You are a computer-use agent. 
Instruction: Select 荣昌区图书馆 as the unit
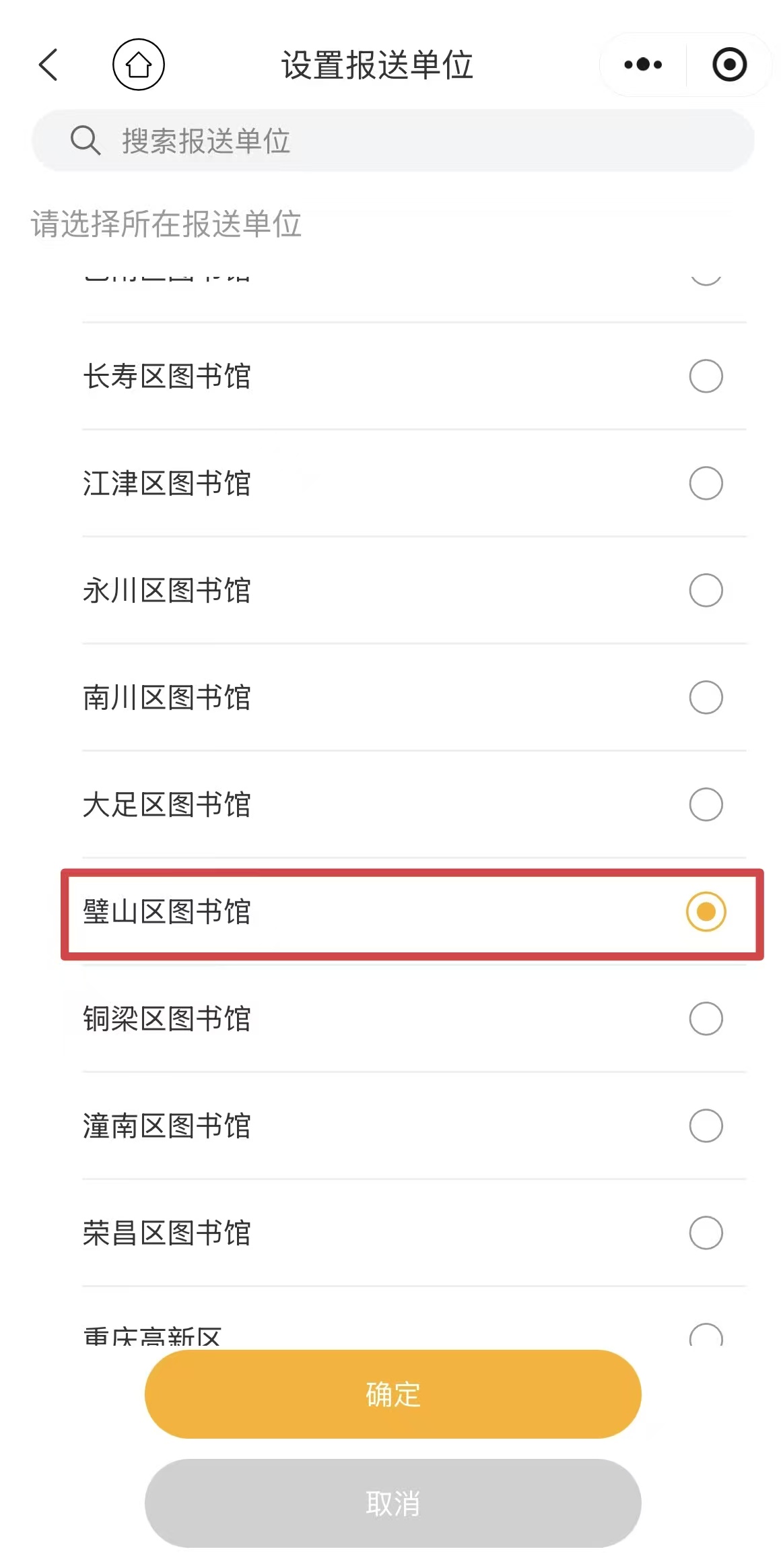(x=706, y=1233)
